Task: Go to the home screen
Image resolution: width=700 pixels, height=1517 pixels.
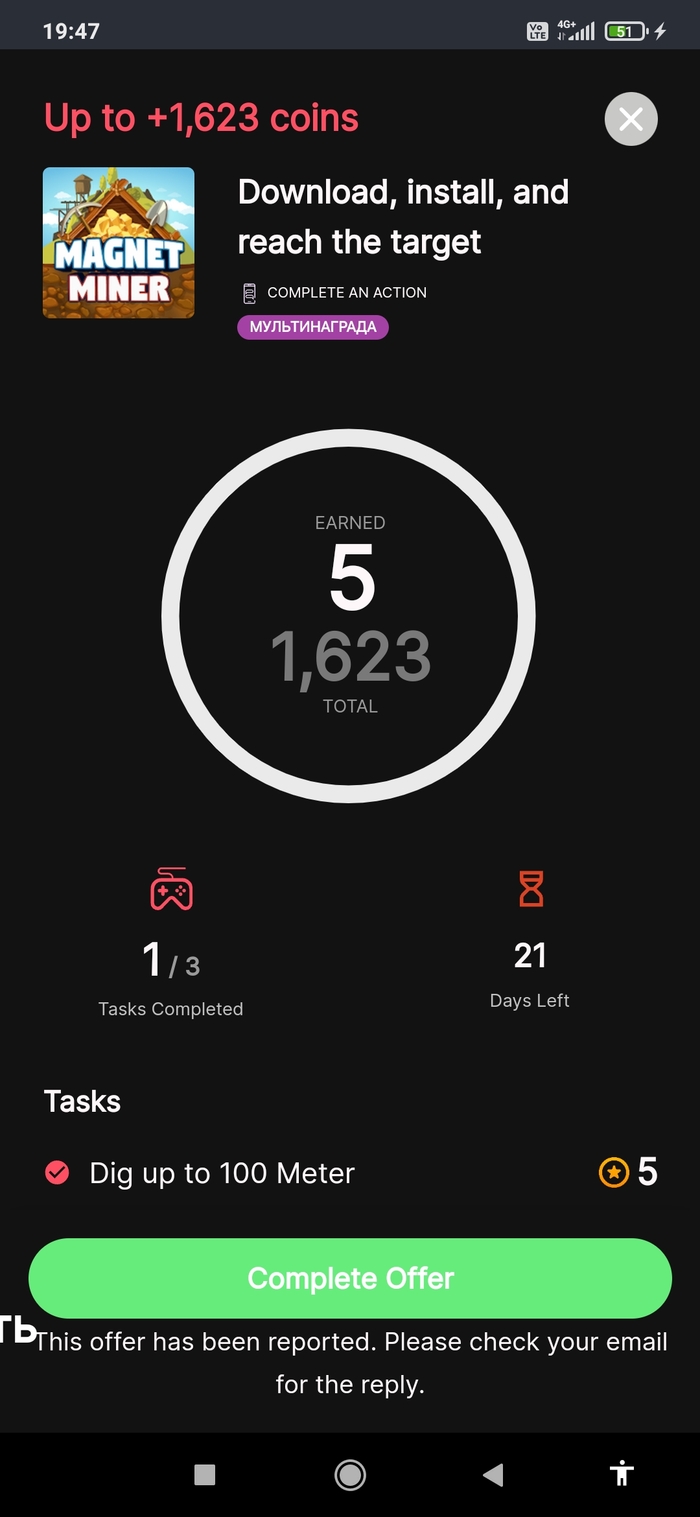Action: click(x=350, y=1474)
